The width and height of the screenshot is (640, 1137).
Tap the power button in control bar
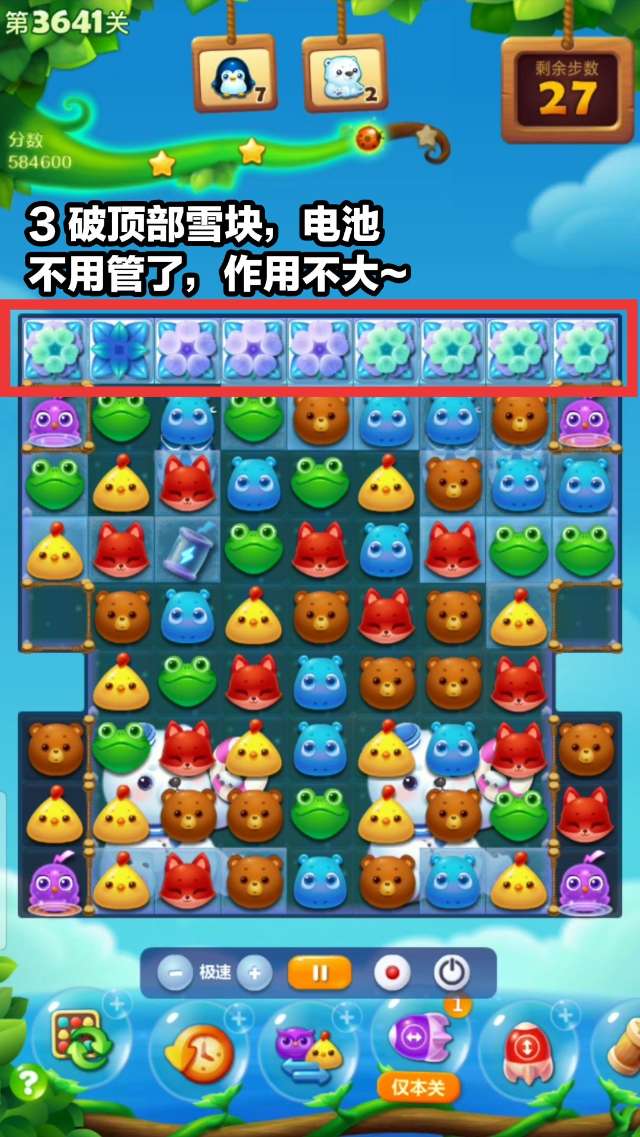point(451,972)
